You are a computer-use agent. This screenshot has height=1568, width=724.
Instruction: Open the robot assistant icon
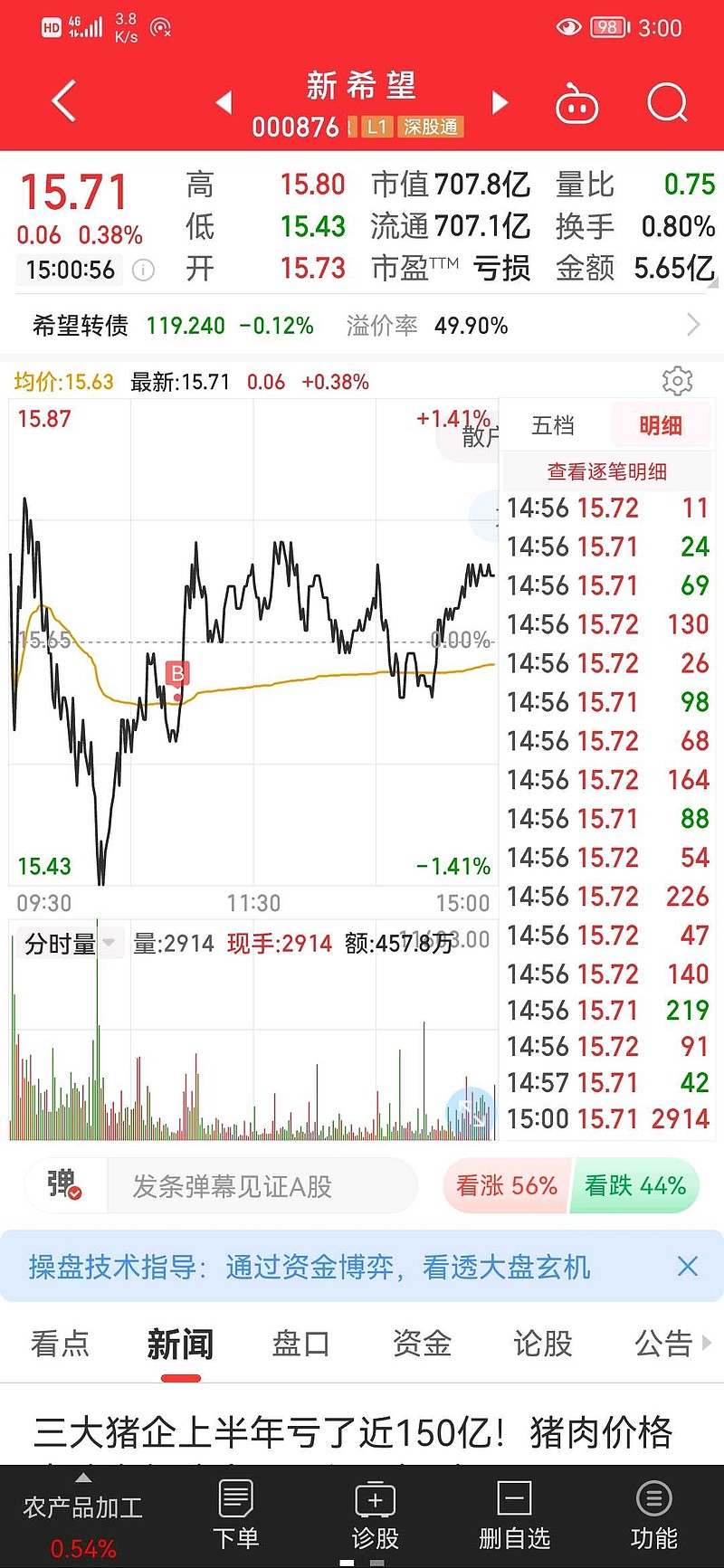(576, 103)
